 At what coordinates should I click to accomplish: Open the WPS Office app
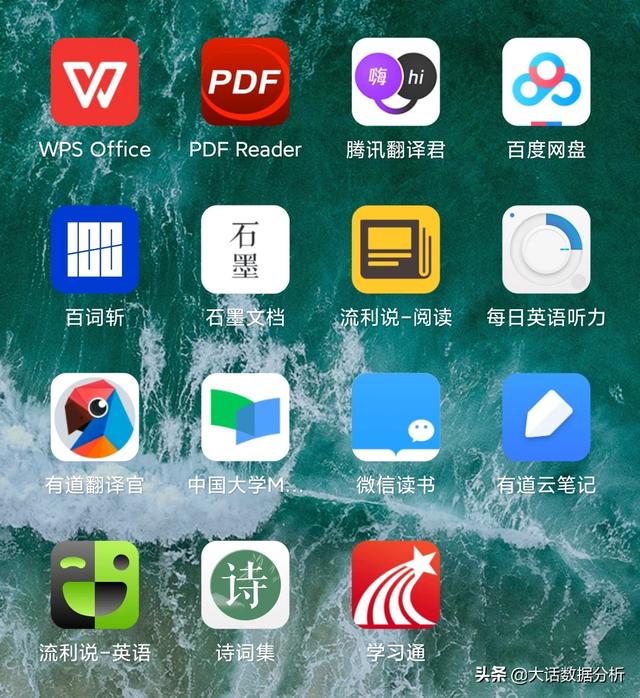pyautogui.click(x=95, y=83)
